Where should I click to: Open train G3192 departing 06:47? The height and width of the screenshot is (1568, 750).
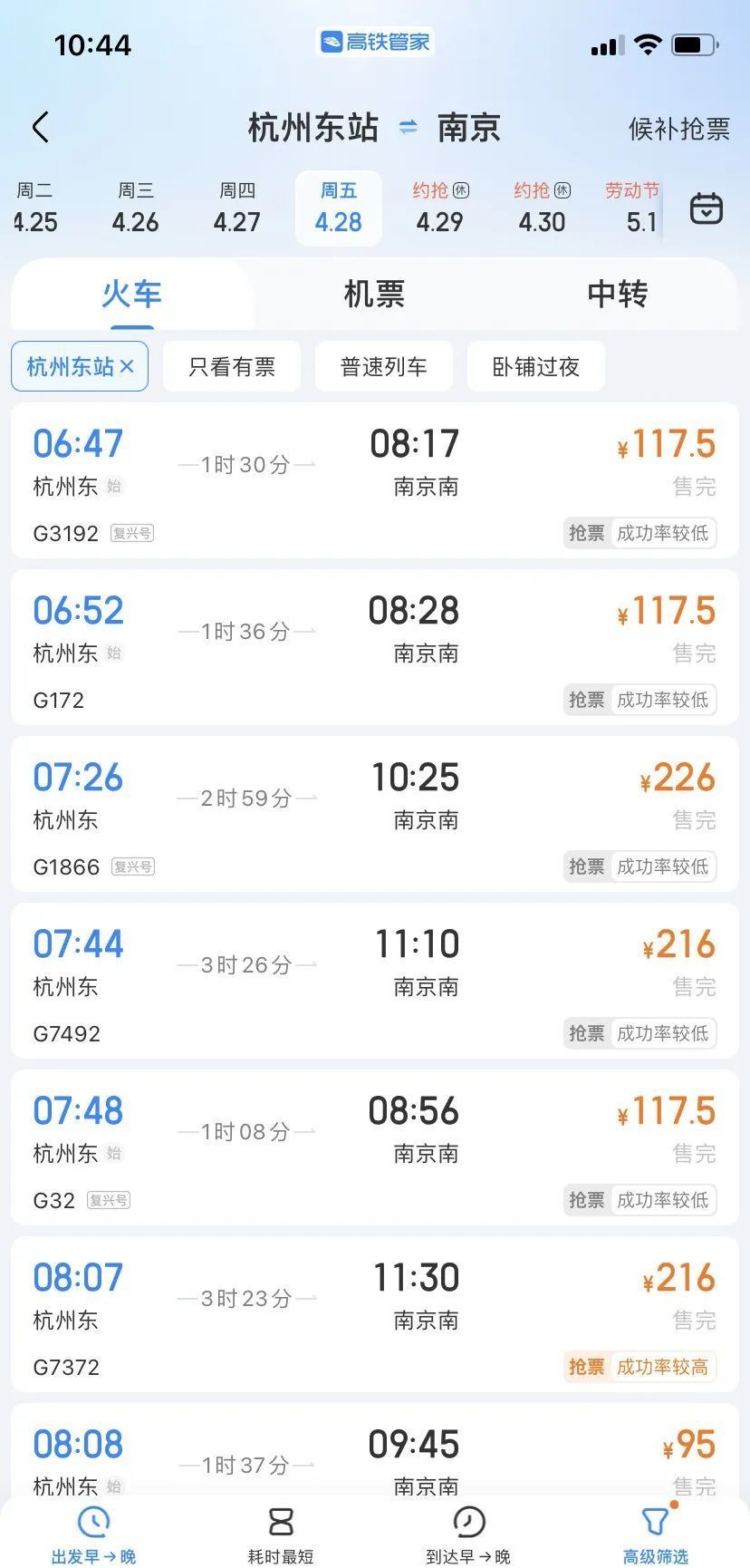375,480
